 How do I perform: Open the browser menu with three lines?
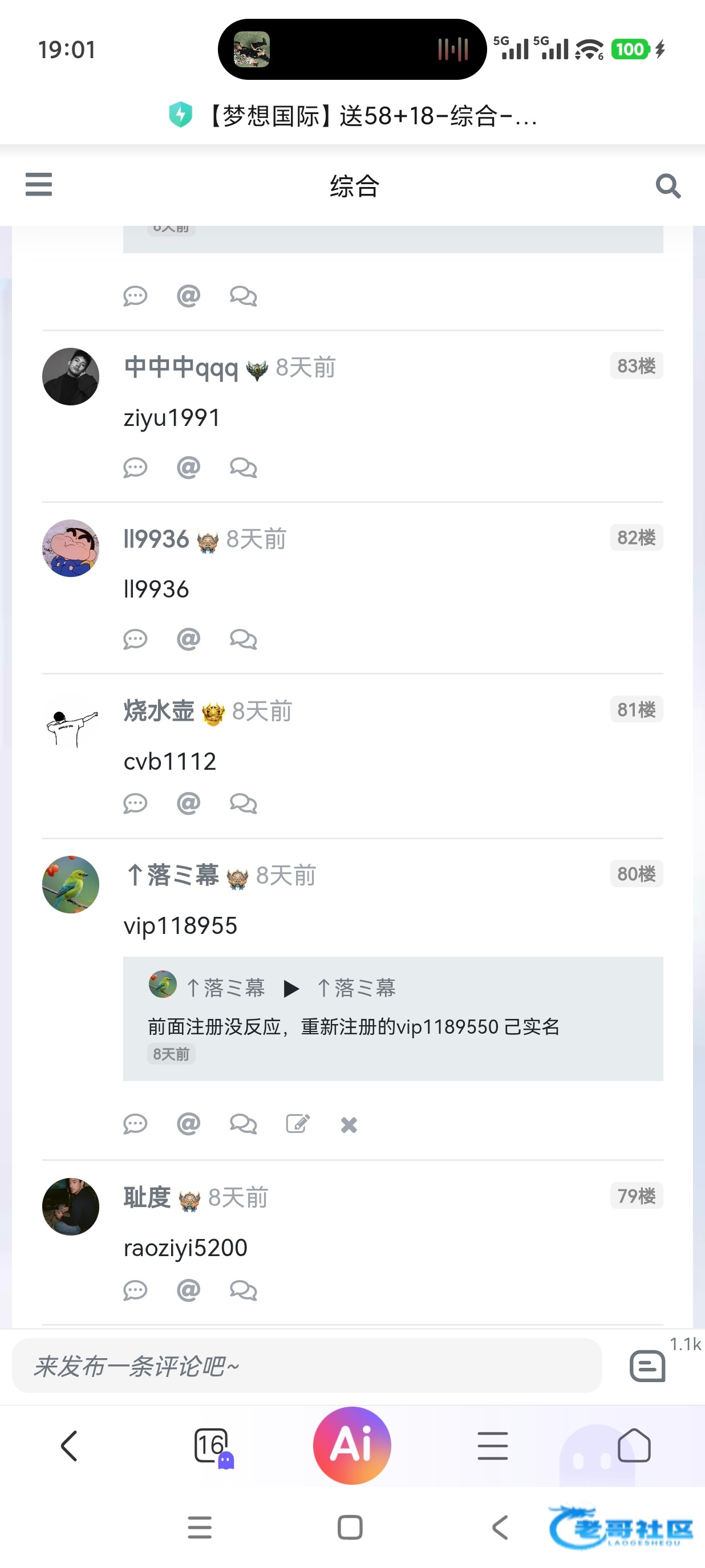tap(492, 1445)
